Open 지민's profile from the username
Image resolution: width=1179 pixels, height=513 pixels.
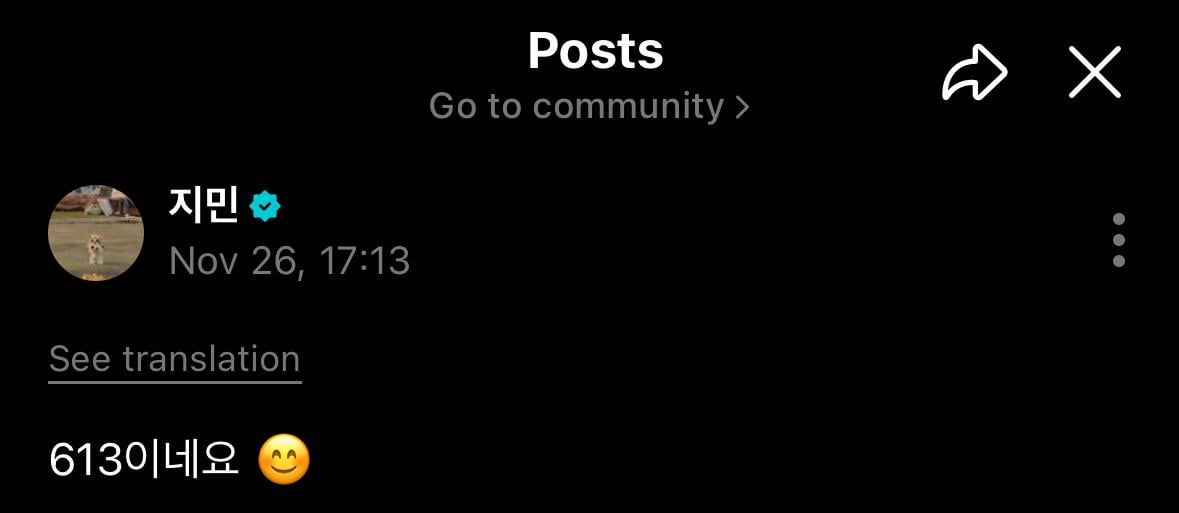204,205
